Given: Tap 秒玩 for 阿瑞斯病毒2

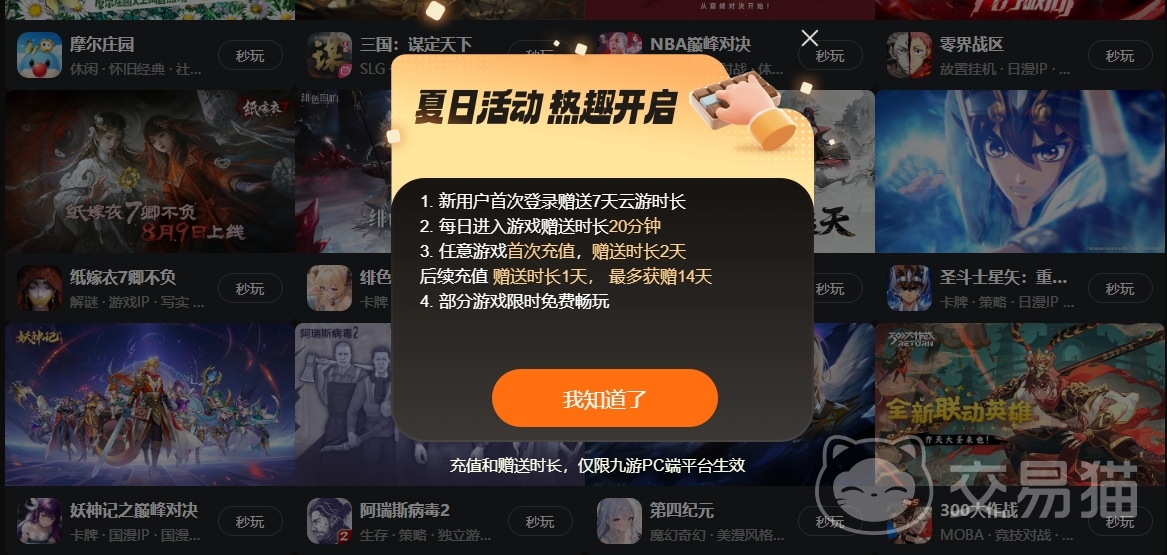Looking at the screenshot, I should pos(540,522).
